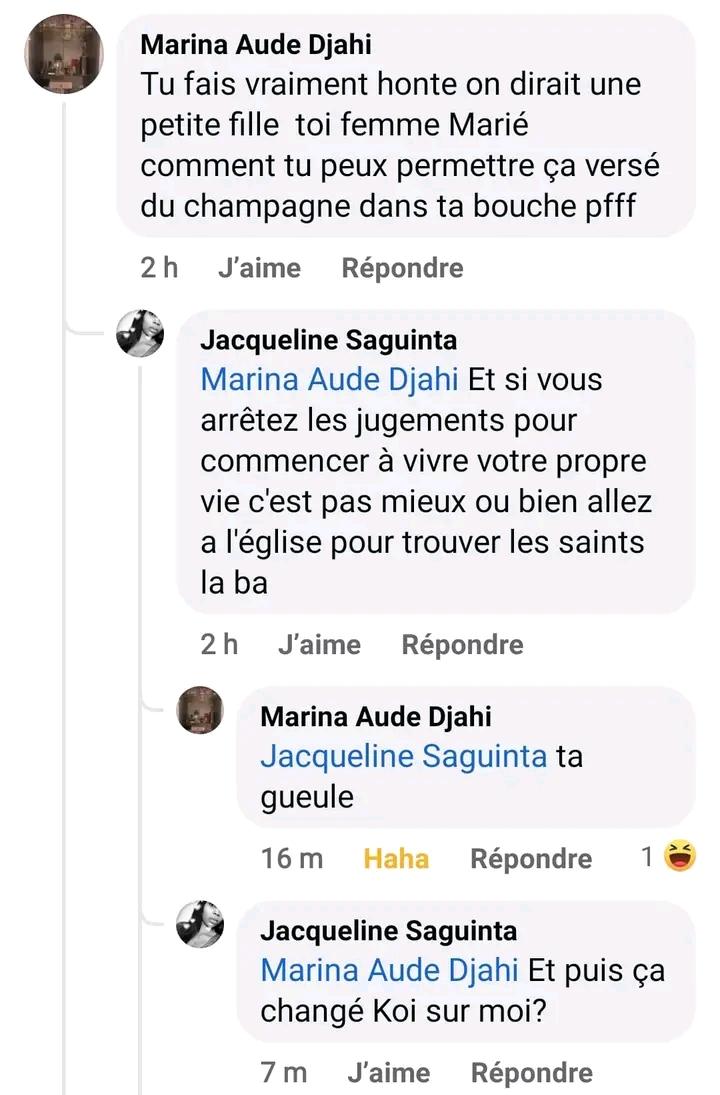Change Haha reaction on 'ta gueule' reply
This screenshot has height=1095, width=720.
(396, 858)
